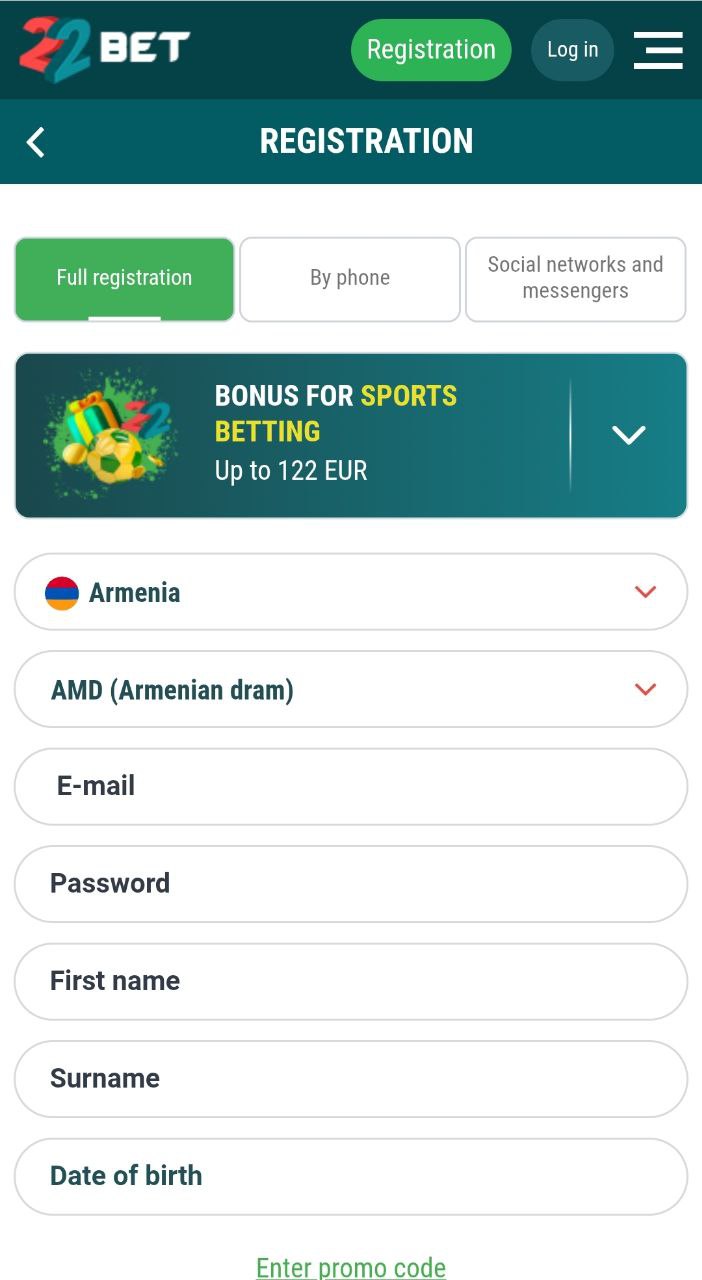
Task: Tap into the Password field
Action: 351,884
